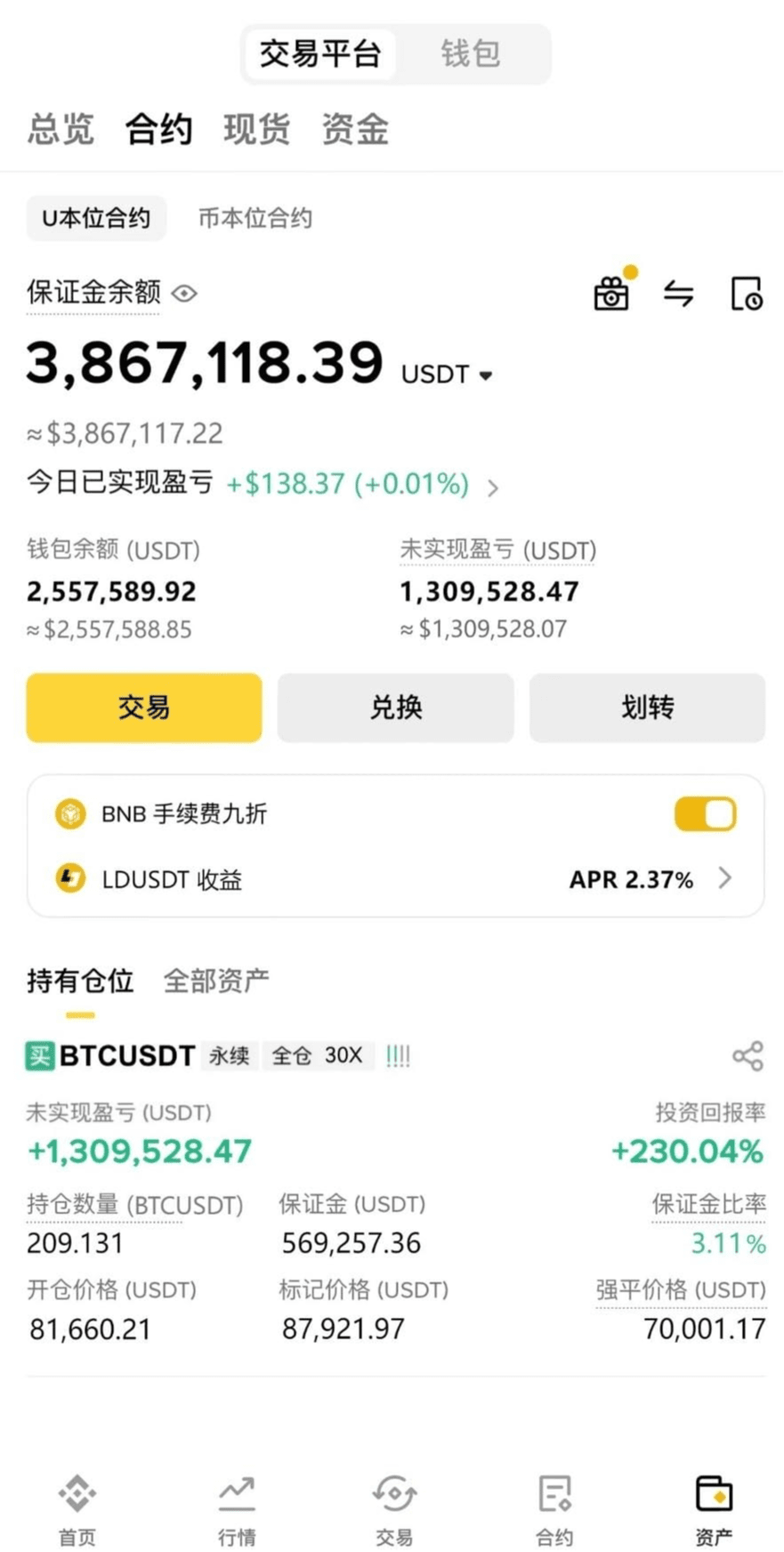This screenshot has width=784, height=1552.
Task: Disable the BNB 手续费九折 switch
Action: tap(704, 812)
